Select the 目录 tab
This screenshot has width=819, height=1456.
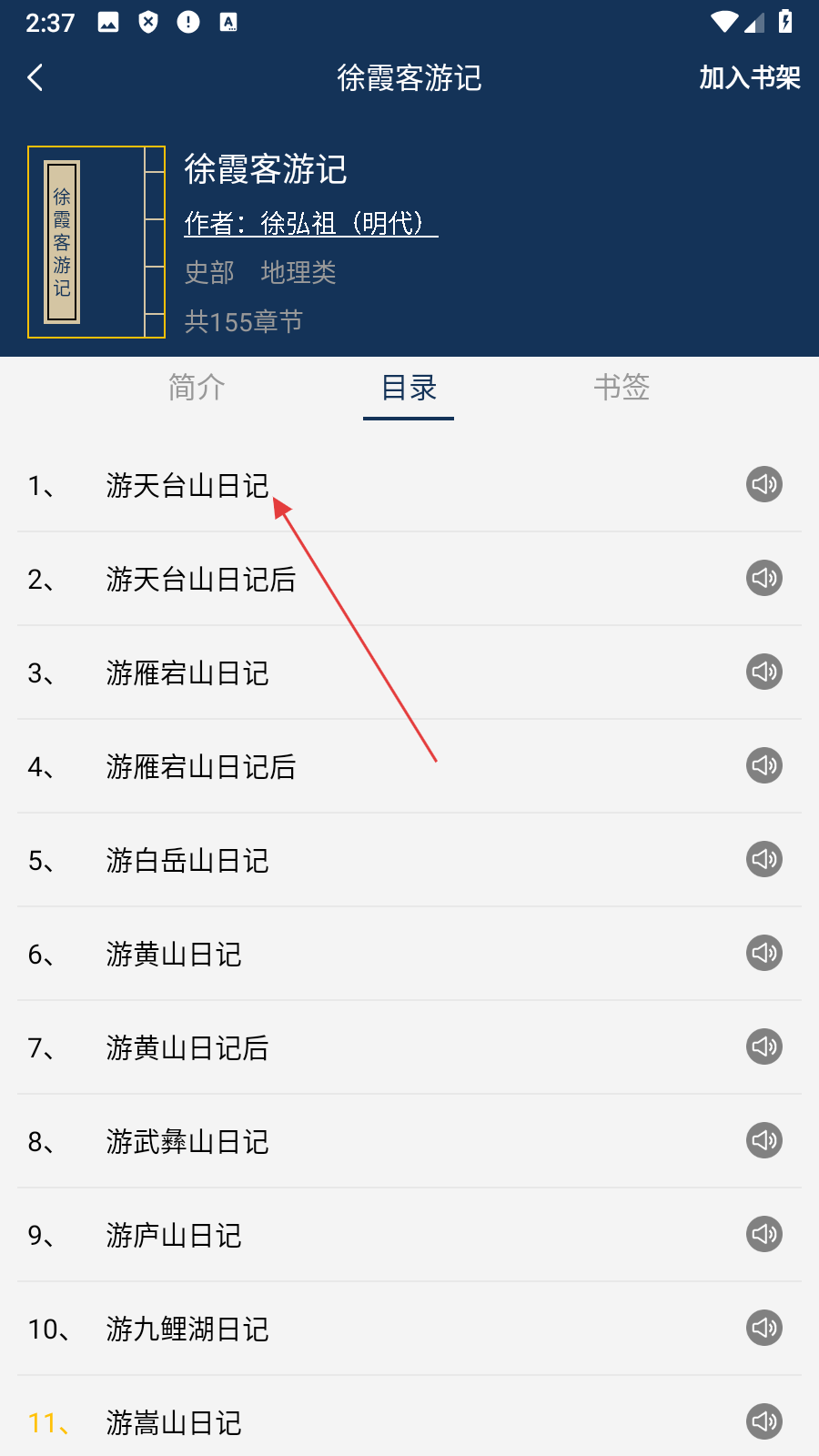[409, 388]
